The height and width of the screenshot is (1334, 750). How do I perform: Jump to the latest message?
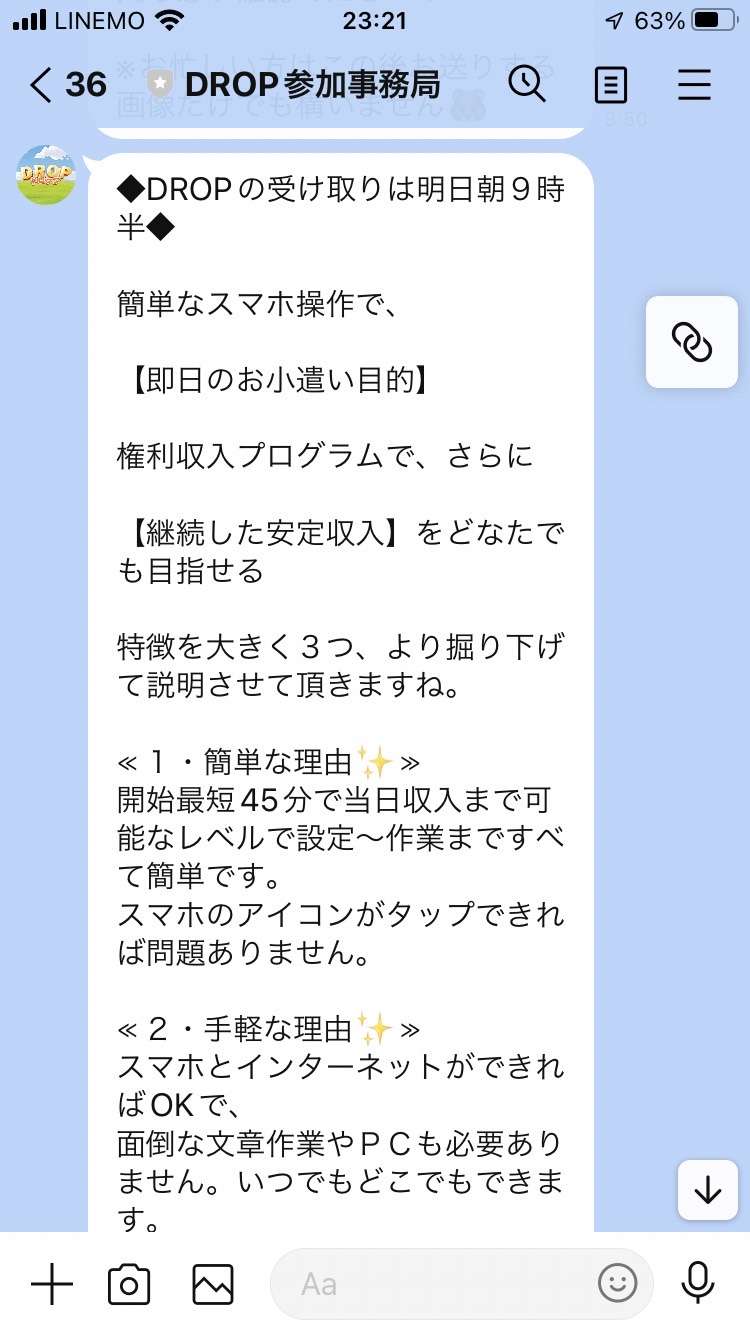pyautogui.click(x=707, y=1190)
